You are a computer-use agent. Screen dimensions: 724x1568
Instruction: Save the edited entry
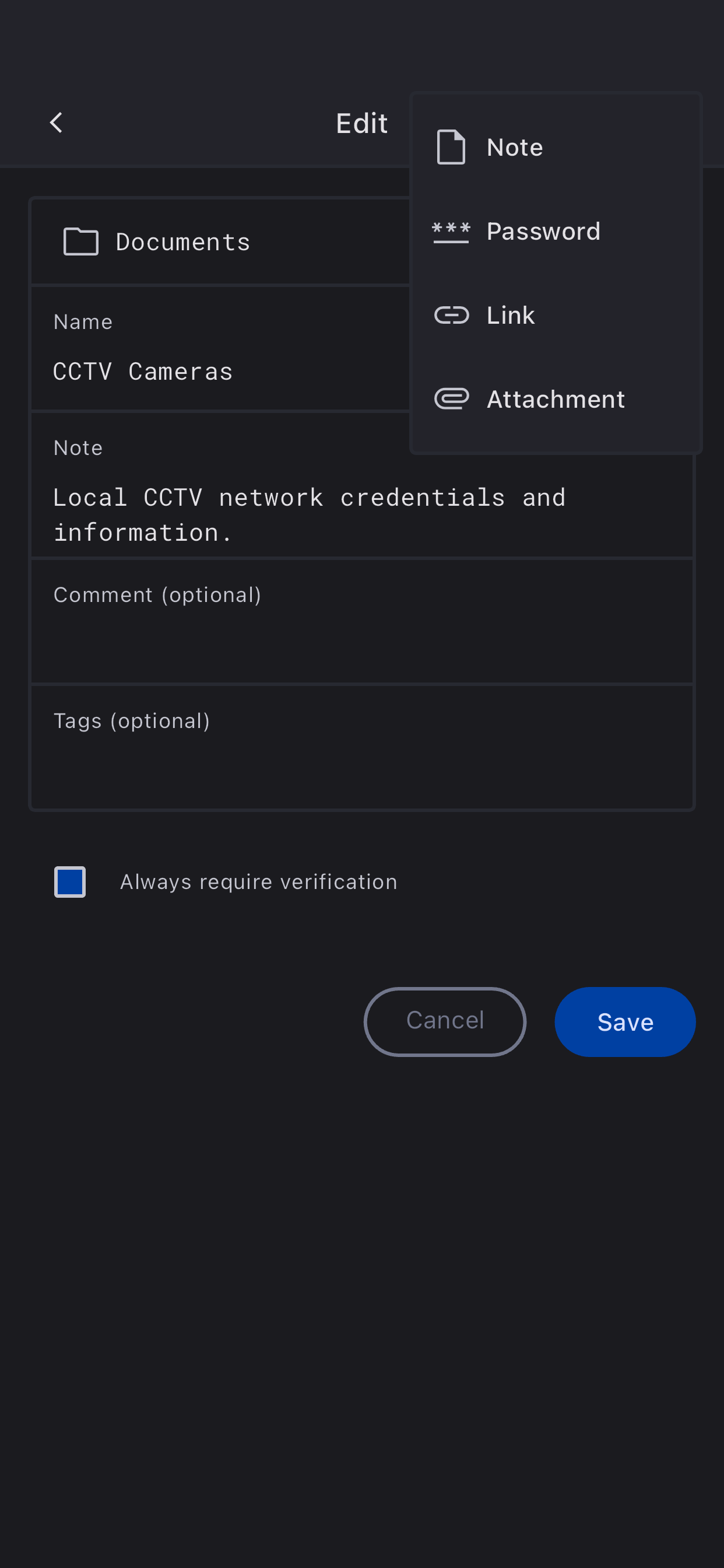pos(625,1021)
